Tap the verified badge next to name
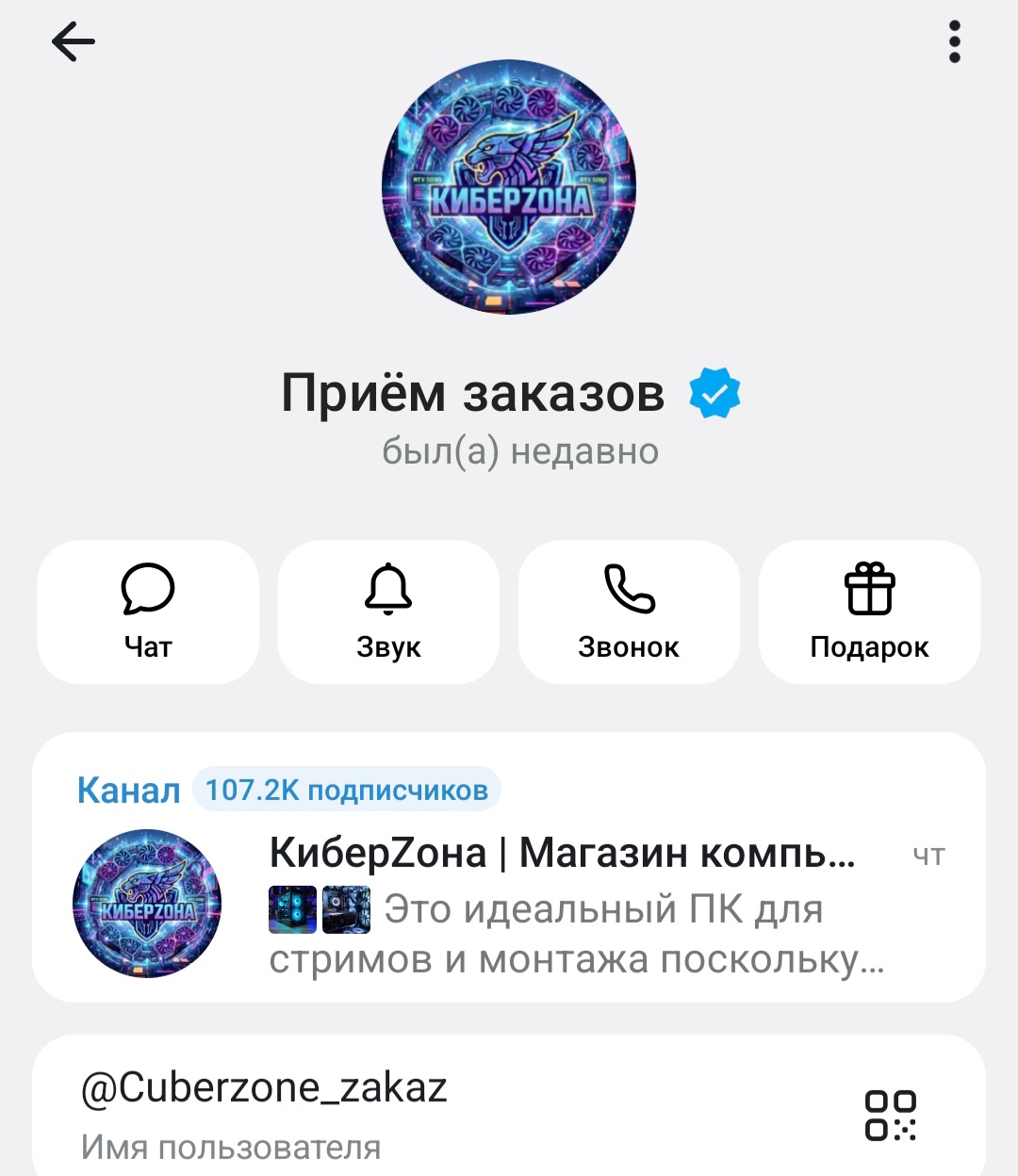Image resolution: width=1018 pixels, height=1176 pixels. click(x=714, y=394)
